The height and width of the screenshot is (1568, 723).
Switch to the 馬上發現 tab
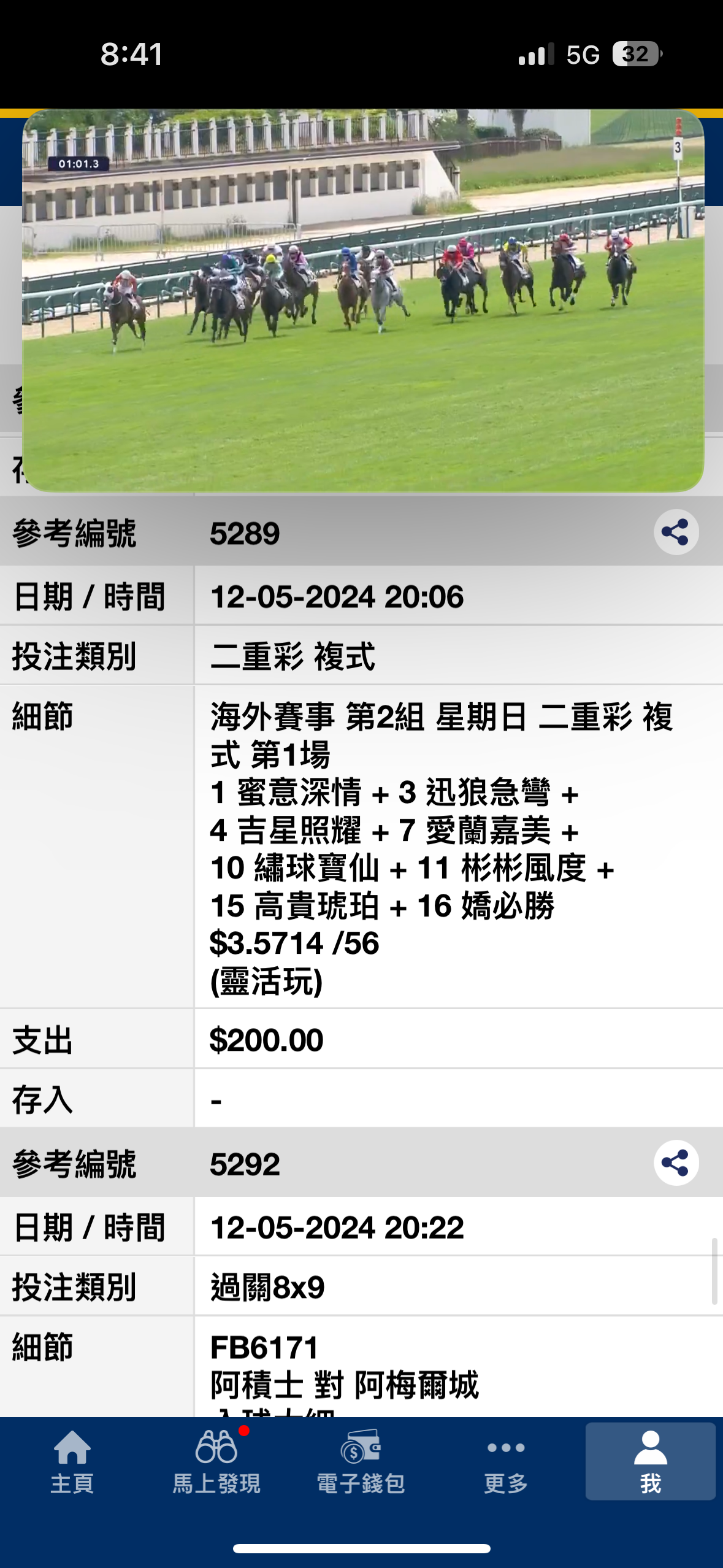point(216,1463)
